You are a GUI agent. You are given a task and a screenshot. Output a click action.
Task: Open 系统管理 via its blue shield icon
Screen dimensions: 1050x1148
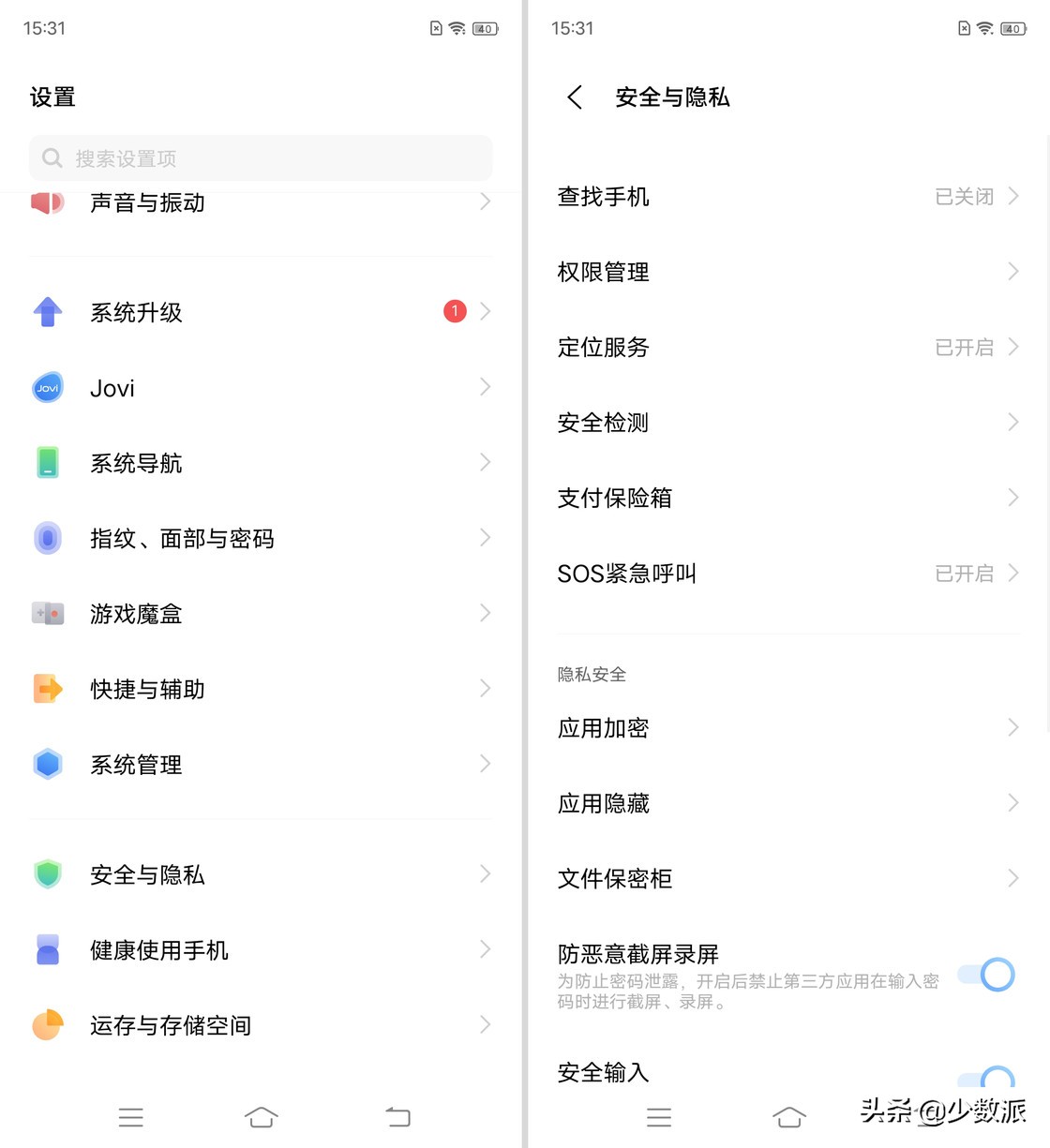click(x=48, y=764)
